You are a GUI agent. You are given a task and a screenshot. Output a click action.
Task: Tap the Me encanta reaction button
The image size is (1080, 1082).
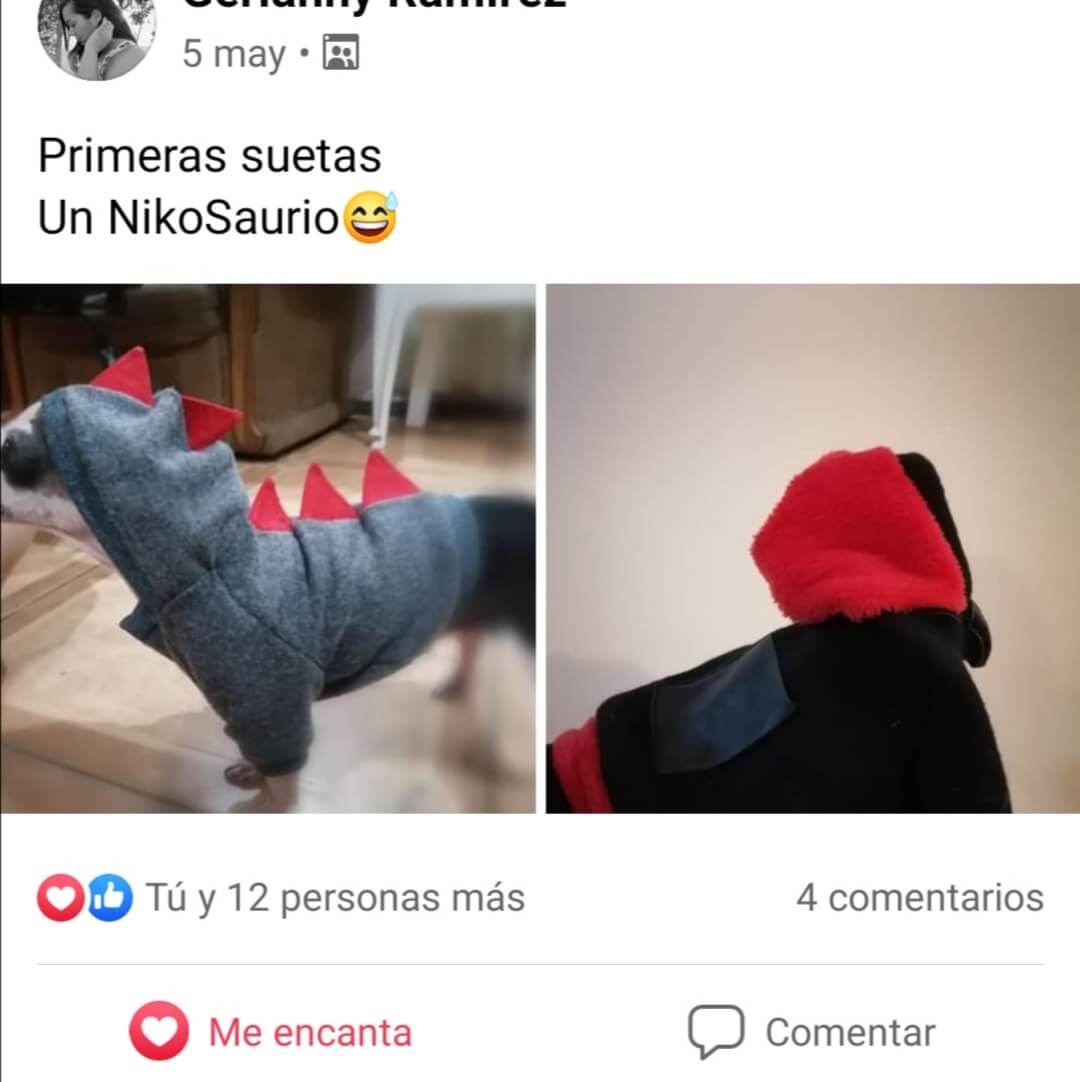click(x=271, y=1032)
